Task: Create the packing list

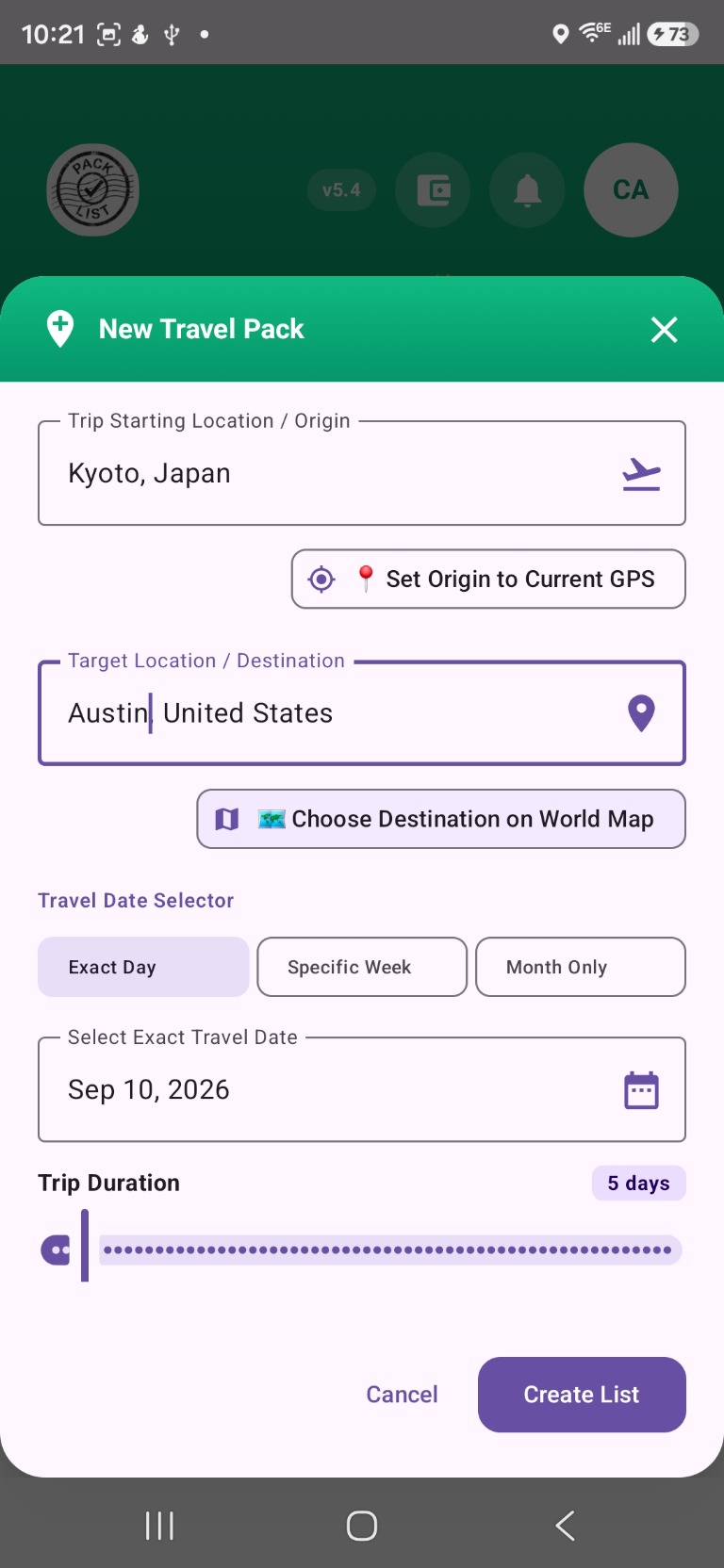Action: [582, 1395]
